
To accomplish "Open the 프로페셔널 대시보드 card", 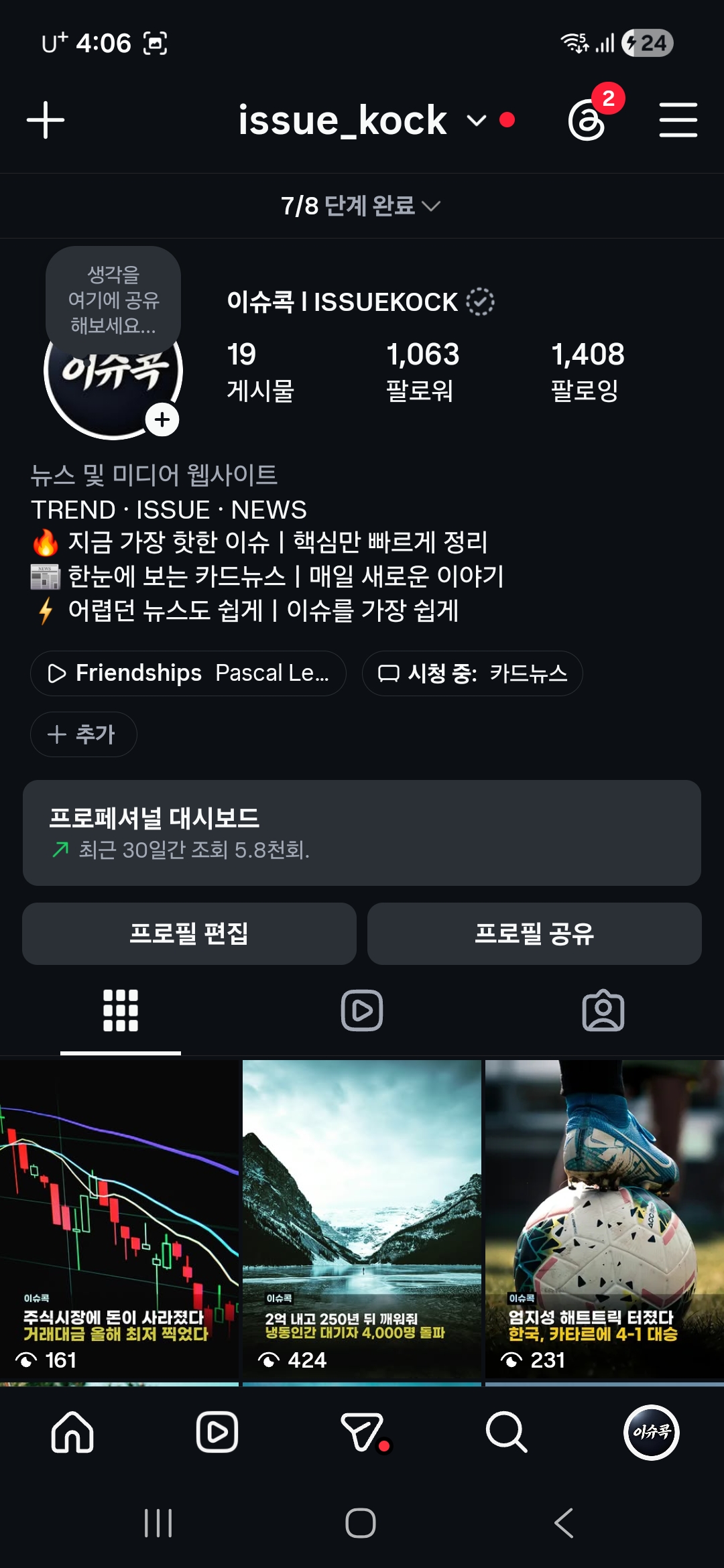I will click(362, 833).
